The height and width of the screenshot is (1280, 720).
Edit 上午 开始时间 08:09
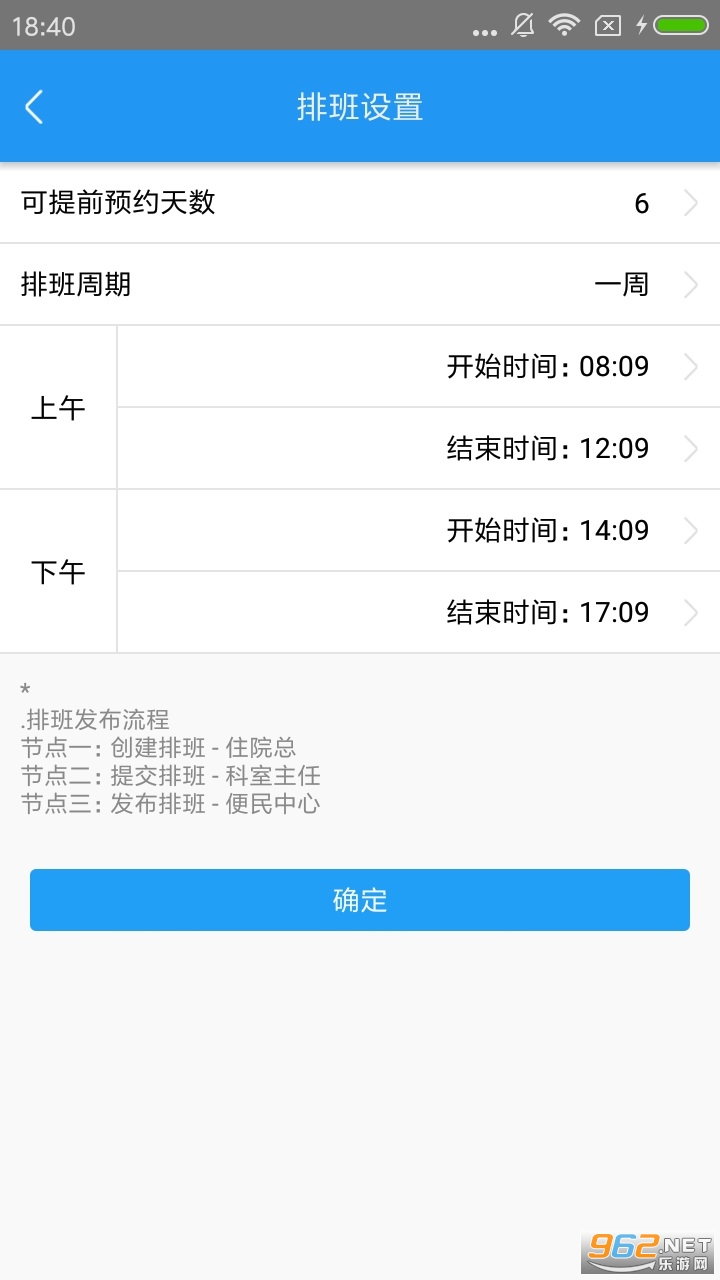click(x=418, y=367)
